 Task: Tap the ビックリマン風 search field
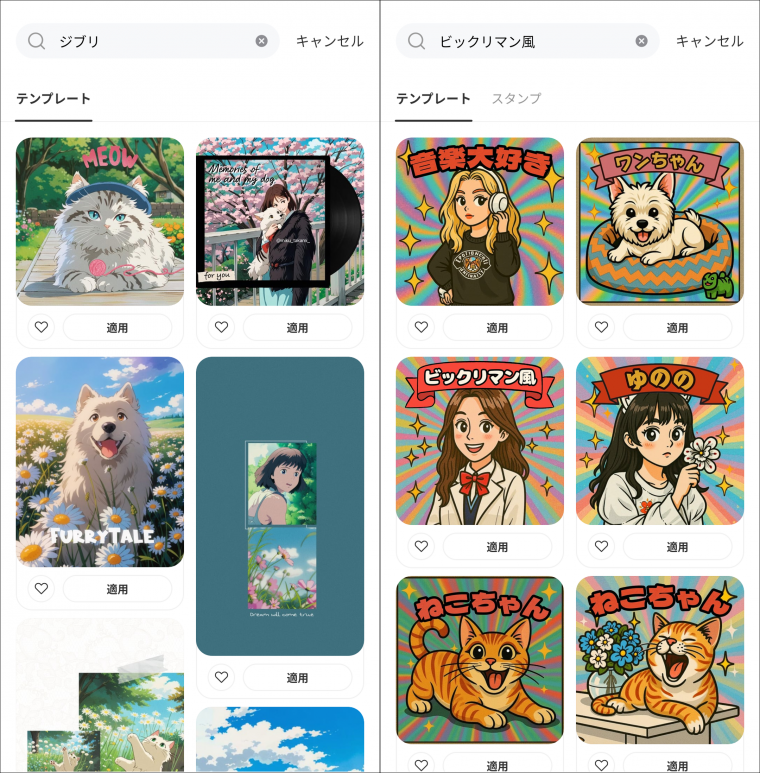click(530, 41)
